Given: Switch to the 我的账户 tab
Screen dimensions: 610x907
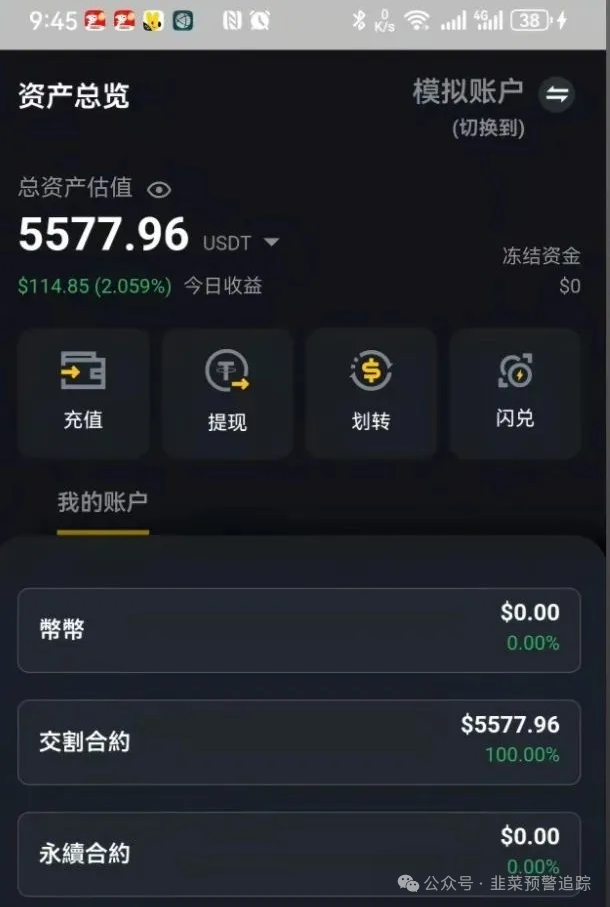Looking at the screenshot, I should (102, 502).
